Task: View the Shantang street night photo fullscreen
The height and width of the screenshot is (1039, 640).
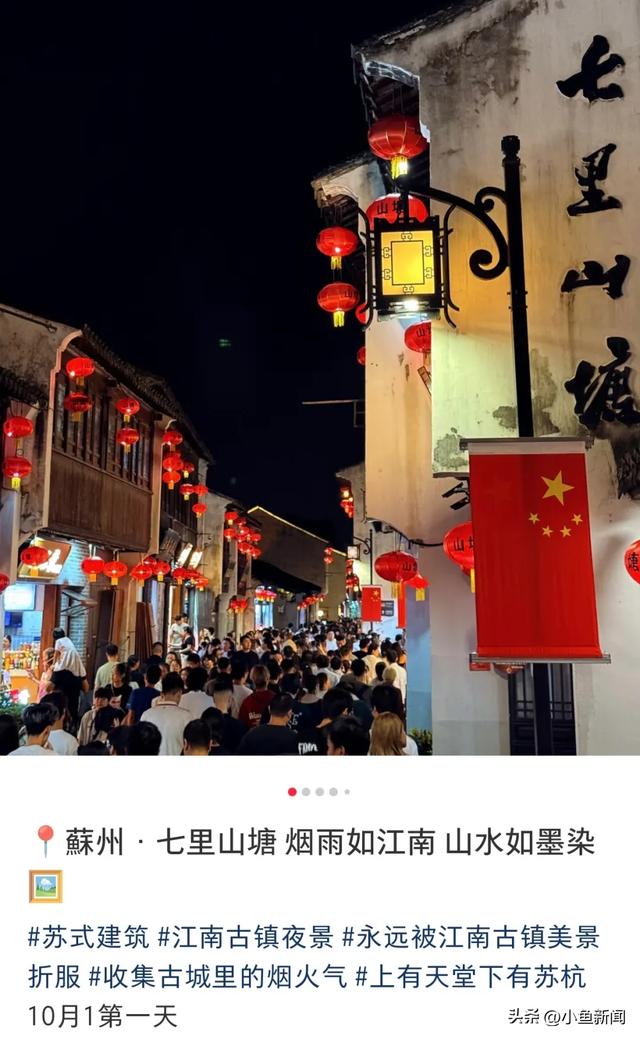Action: 320,380
